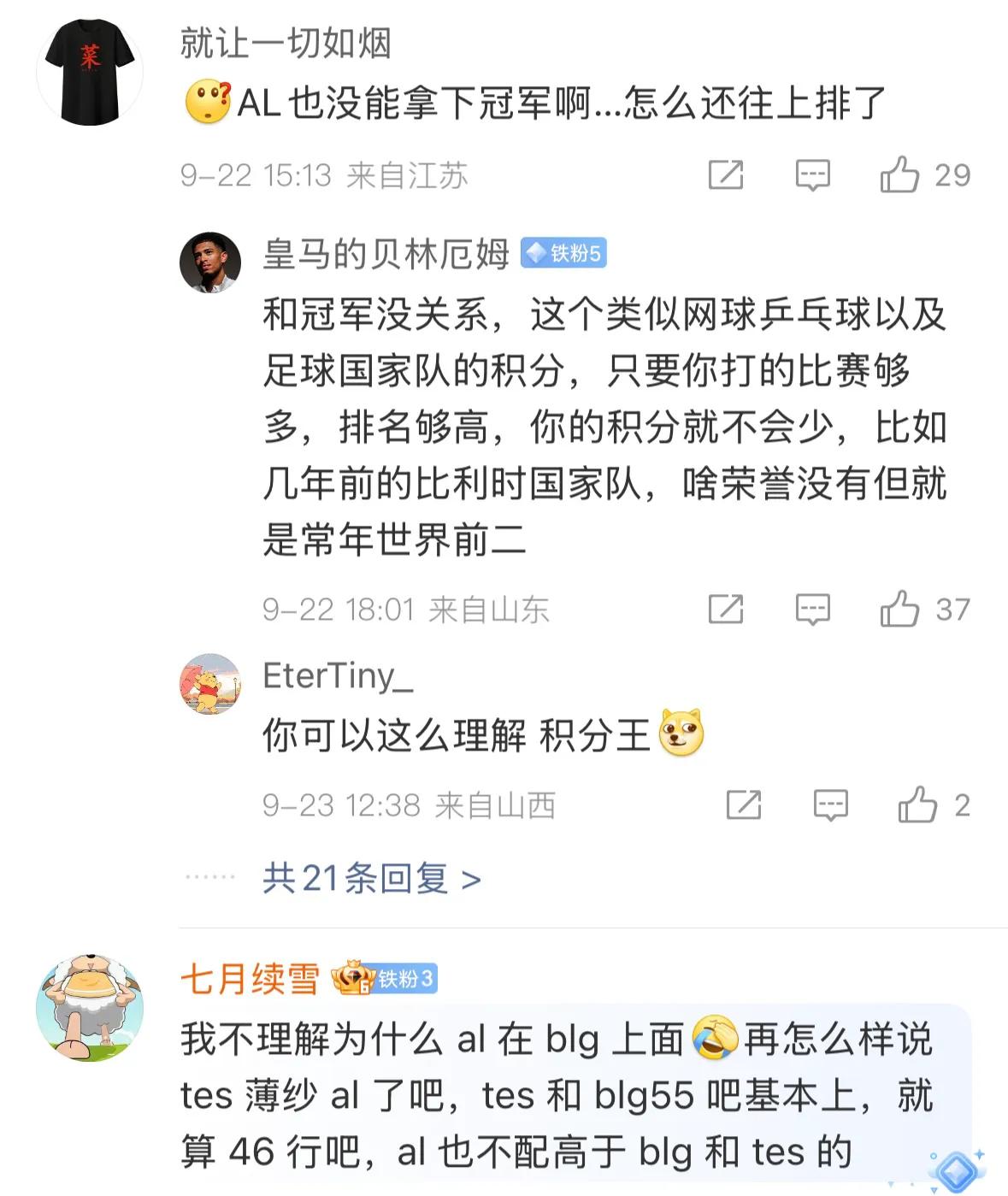Image resolution: width=1008 pixels, height=1196 pixels.
Task: Open reply box for 皇马的贝林厄姆's comment
Action: coord(812,609)
